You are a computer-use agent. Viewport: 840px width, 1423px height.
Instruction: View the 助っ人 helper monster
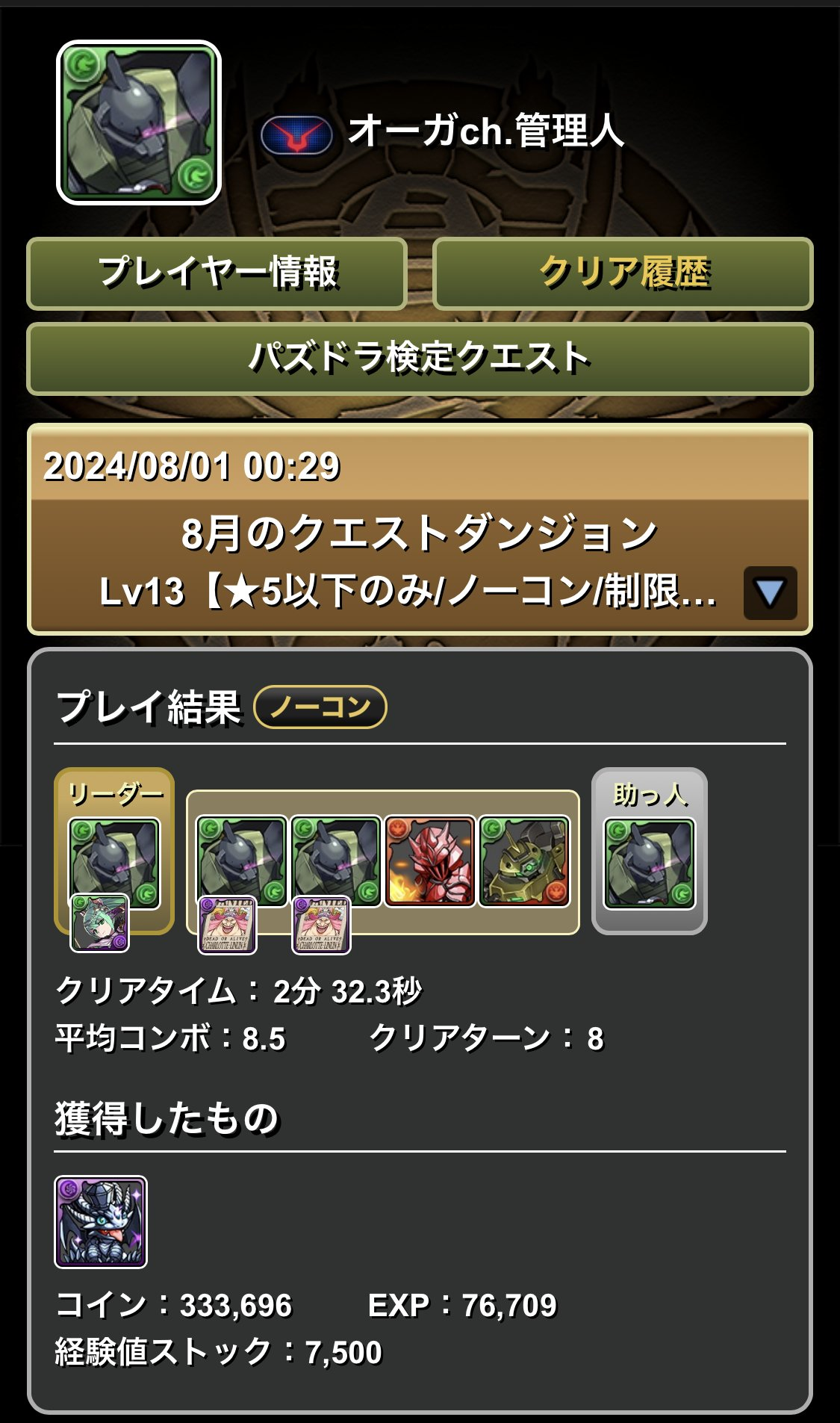[650, 863]
